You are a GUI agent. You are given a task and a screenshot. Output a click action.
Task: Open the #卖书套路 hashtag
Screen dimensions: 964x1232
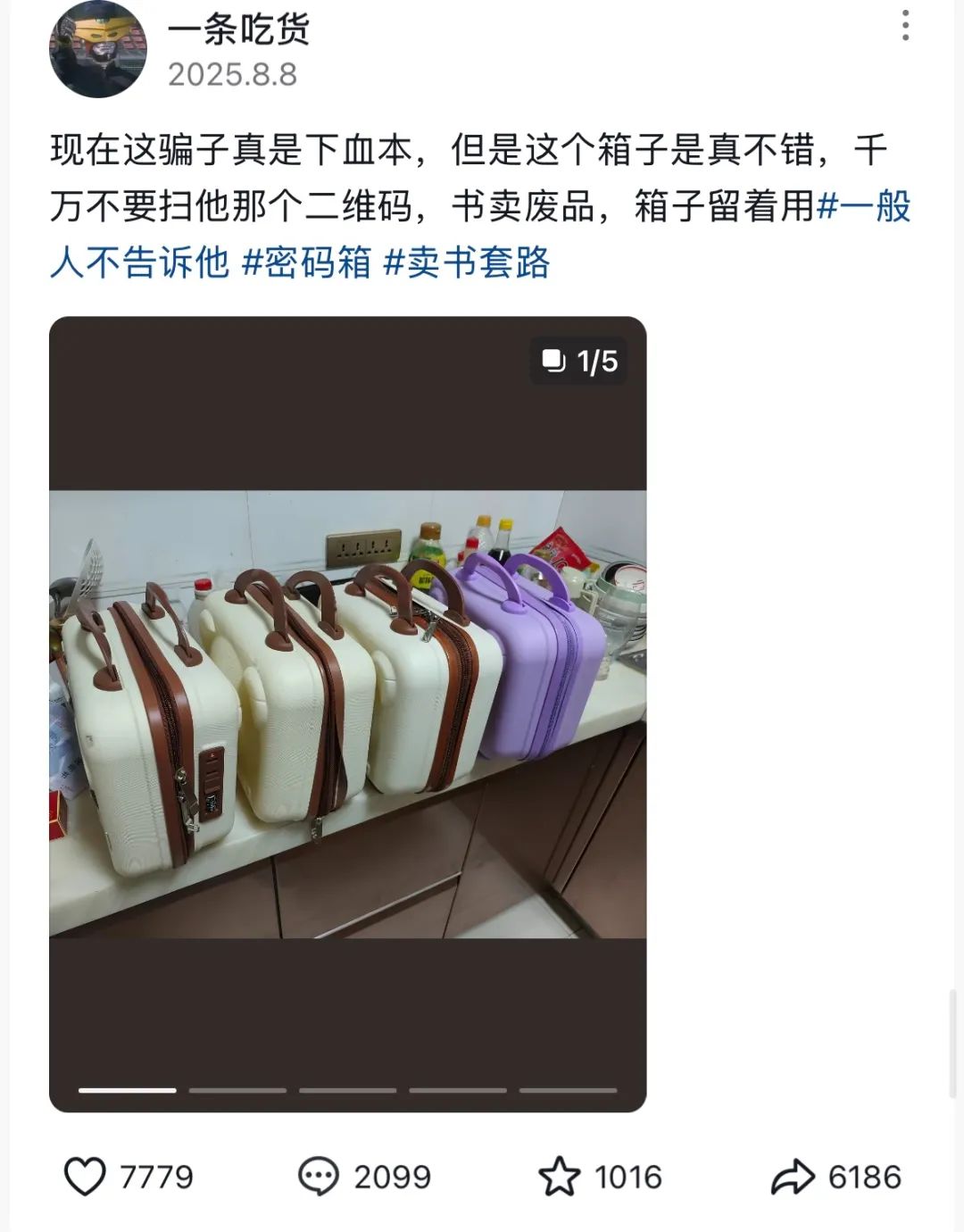466,263
